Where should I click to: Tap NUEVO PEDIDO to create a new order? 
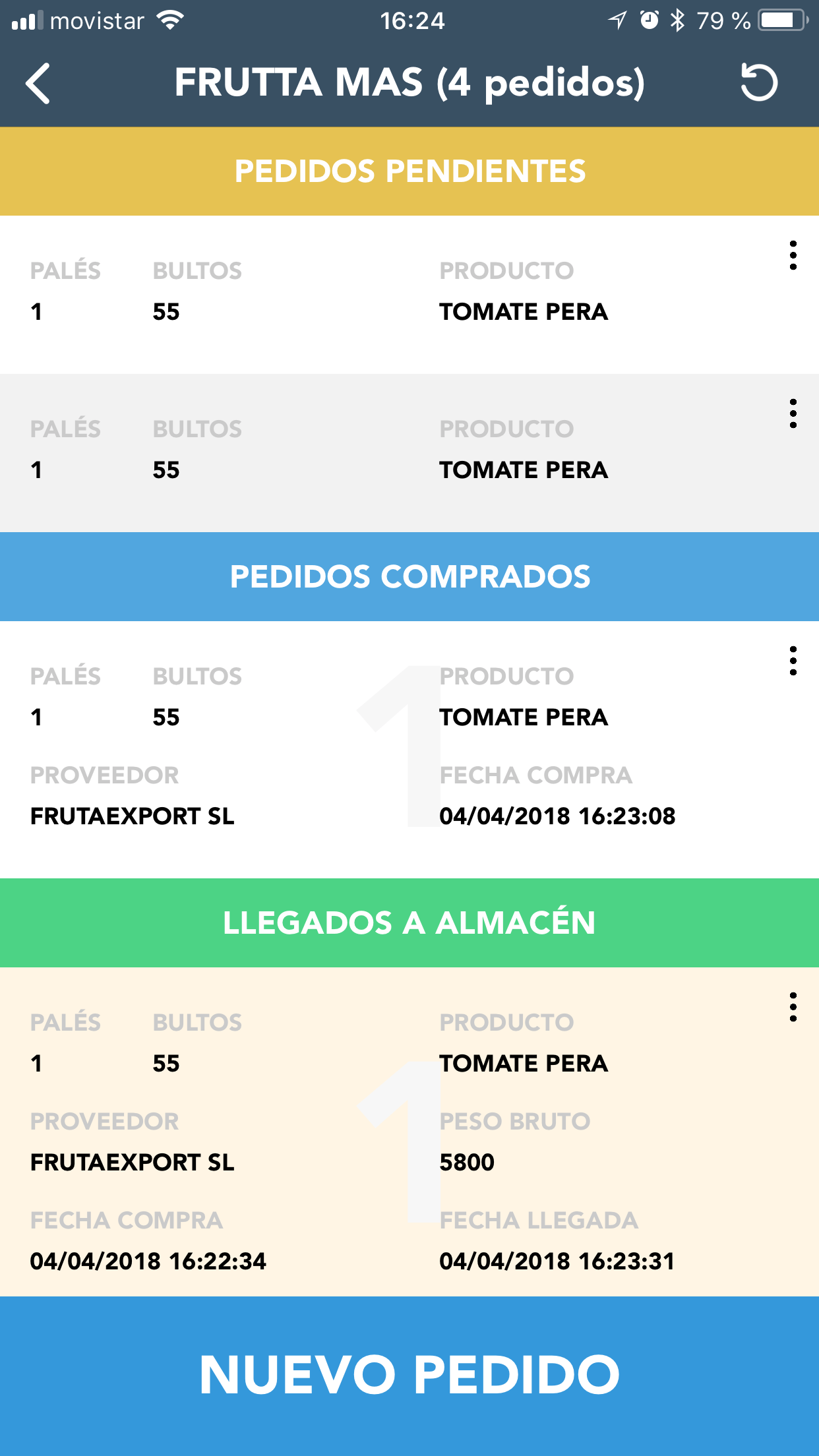pos(409,1373)
